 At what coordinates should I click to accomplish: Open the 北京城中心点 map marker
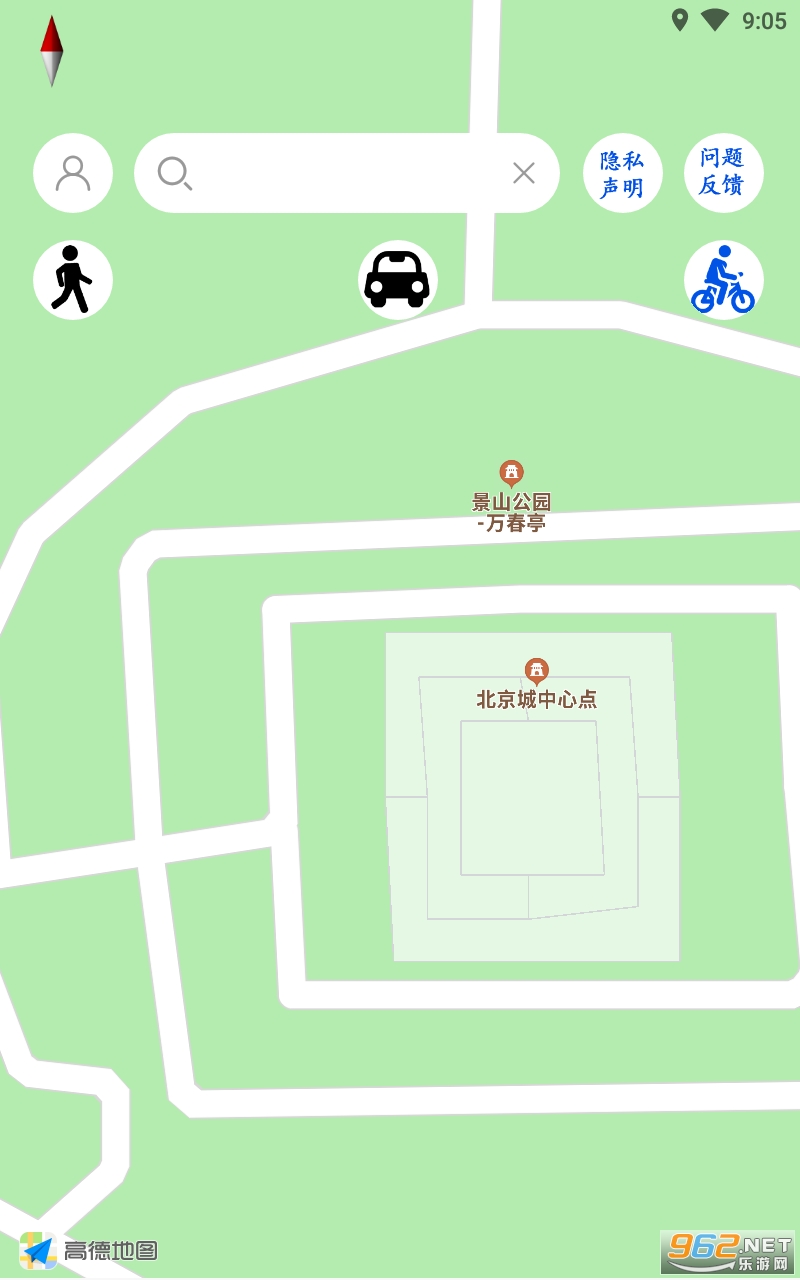(x=537, y=671)
